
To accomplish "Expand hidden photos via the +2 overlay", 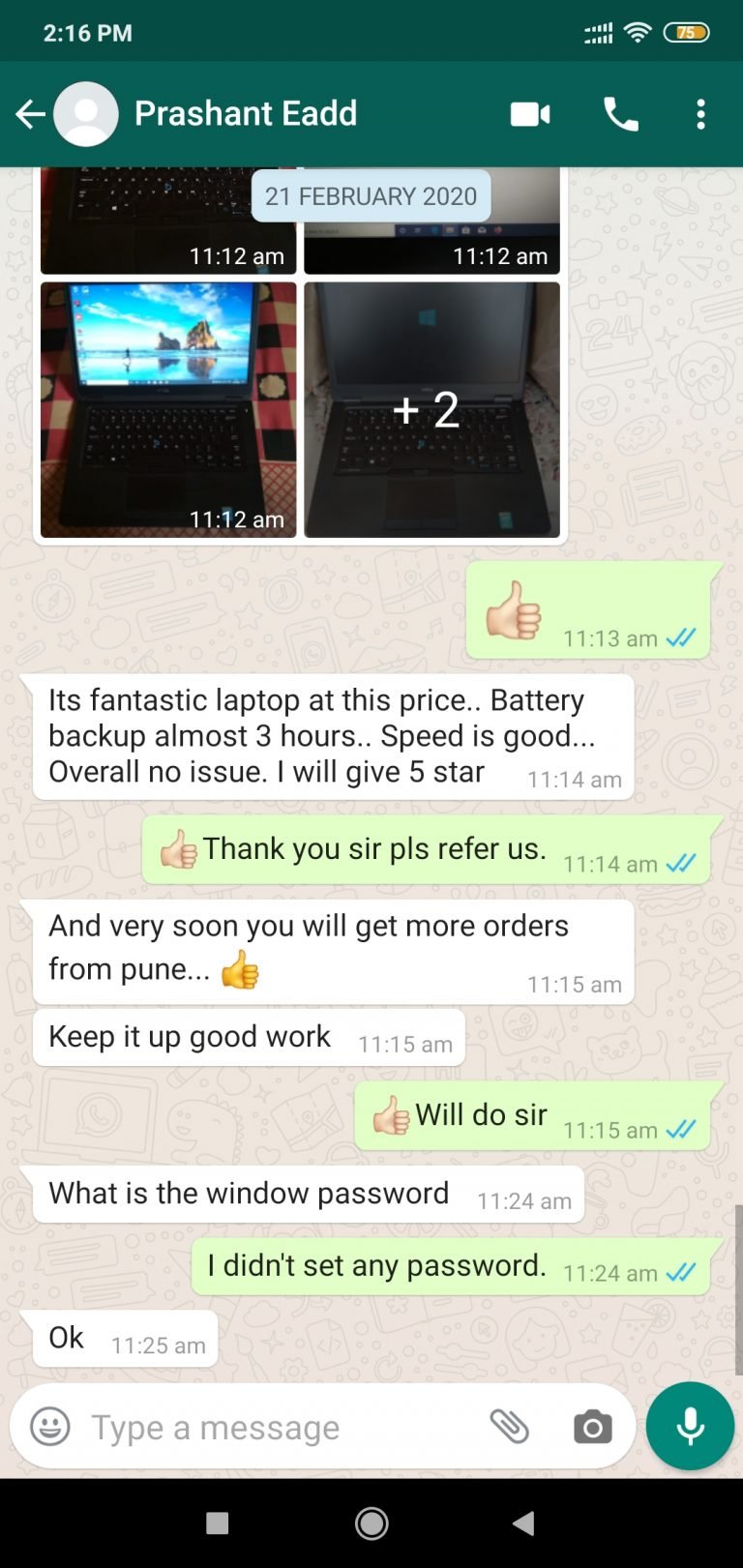I will click(x=431, y=410).
